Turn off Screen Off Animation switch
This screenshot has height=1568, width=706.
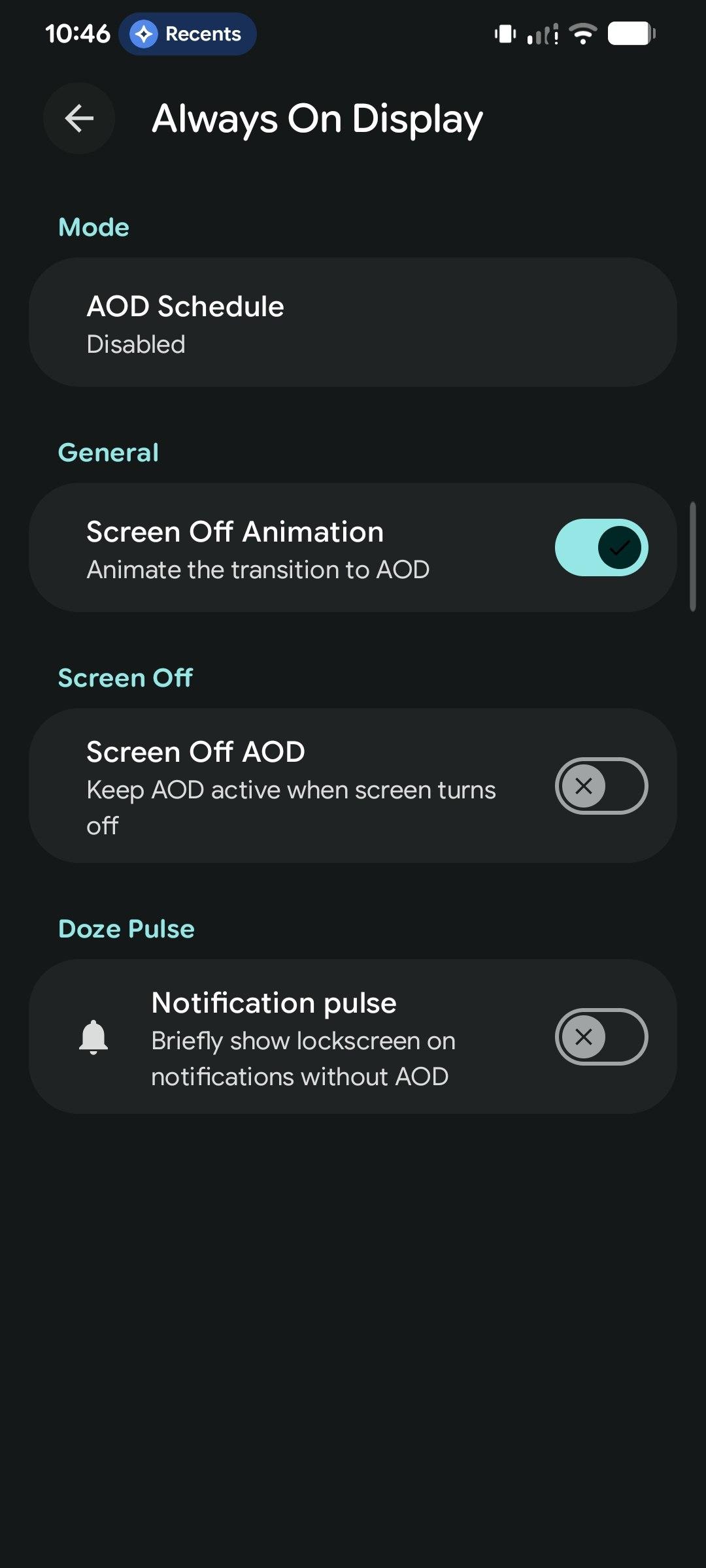click(x=601, y=547)
